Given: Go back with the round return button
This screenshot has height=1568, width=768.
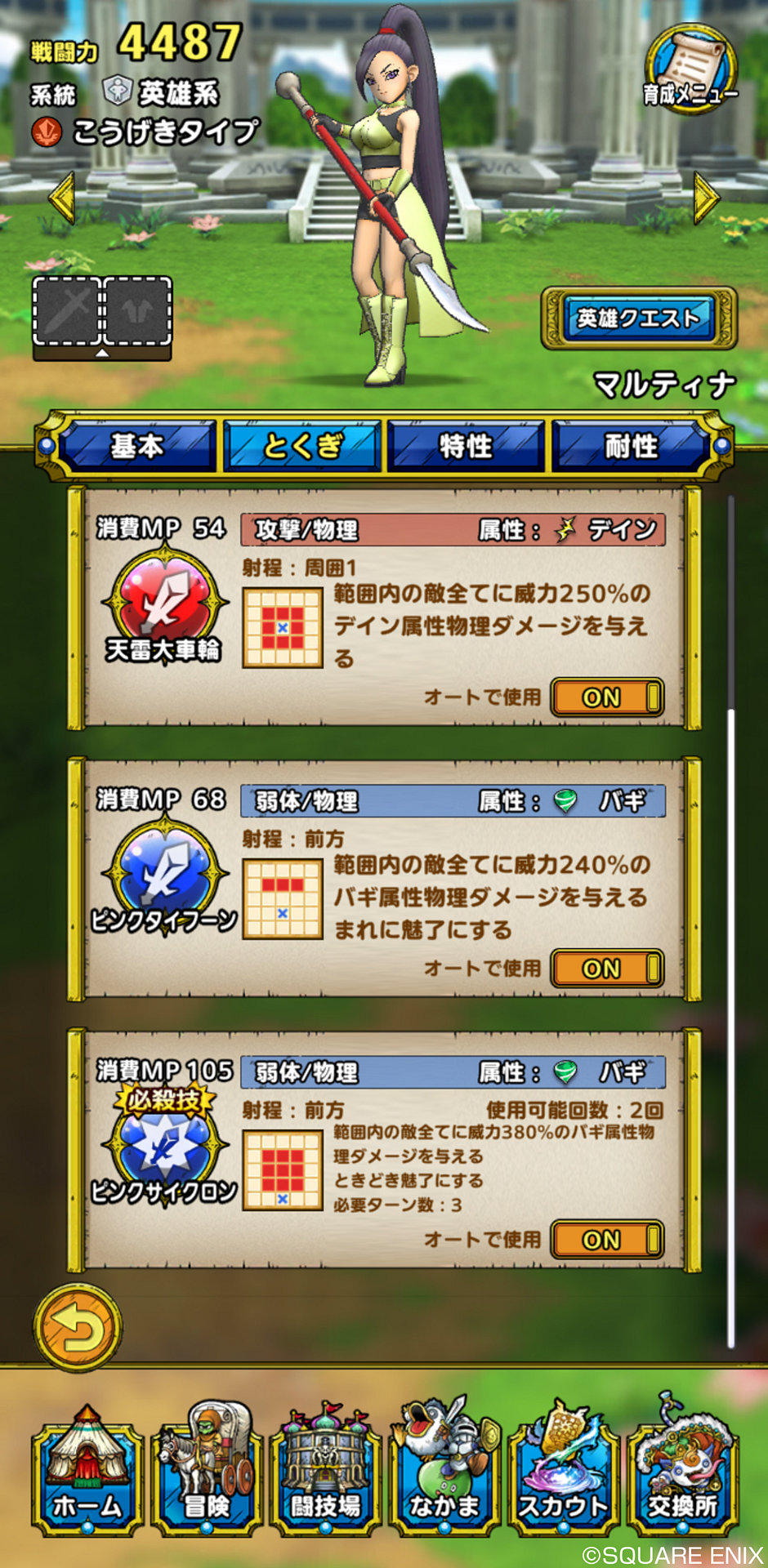Looking at the screenshot, I should pyautogui.click(x=78, y=1327).
